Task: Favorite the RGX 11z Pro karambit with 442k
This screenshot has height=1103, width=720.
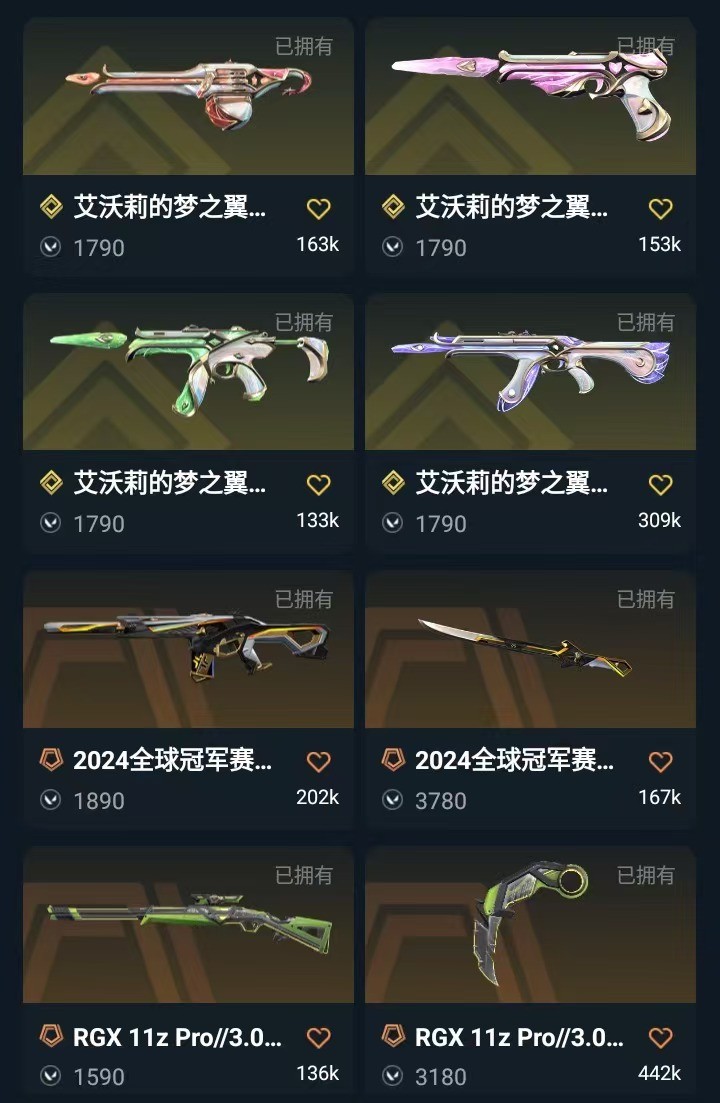Action: point(660,1037)
